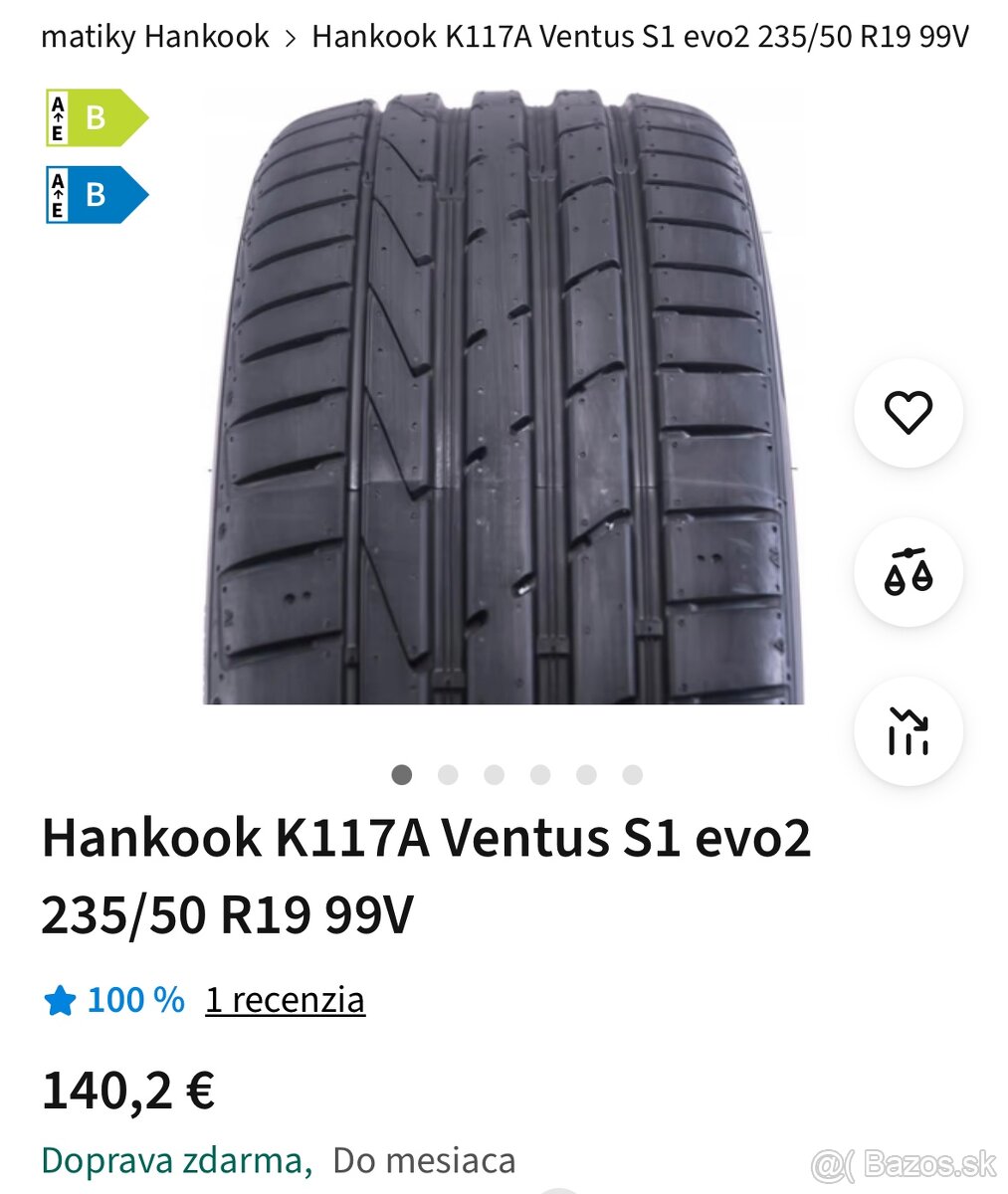
Task: Open the product comparison scales icon
Action: (x=907, y=573)
